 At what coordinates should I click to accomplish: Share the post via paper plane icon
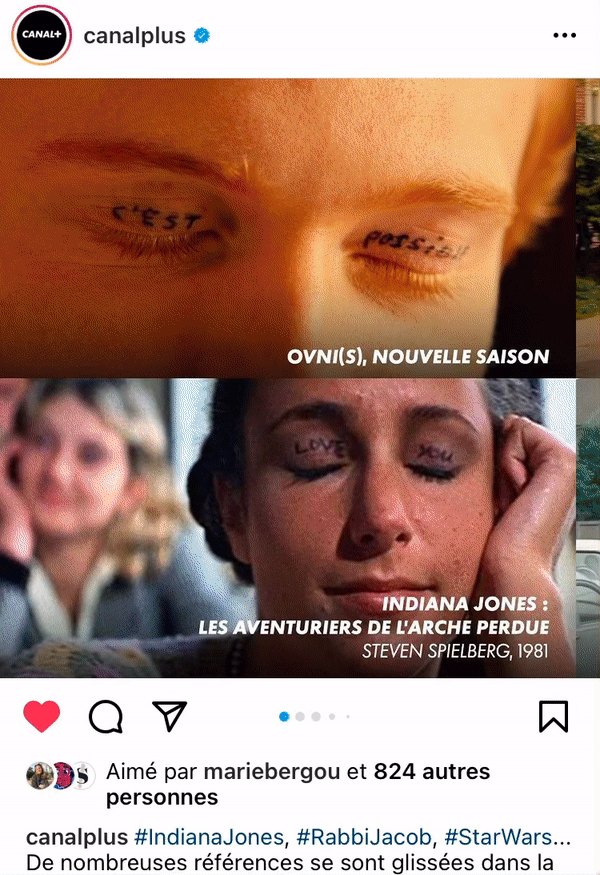(170, 715)
